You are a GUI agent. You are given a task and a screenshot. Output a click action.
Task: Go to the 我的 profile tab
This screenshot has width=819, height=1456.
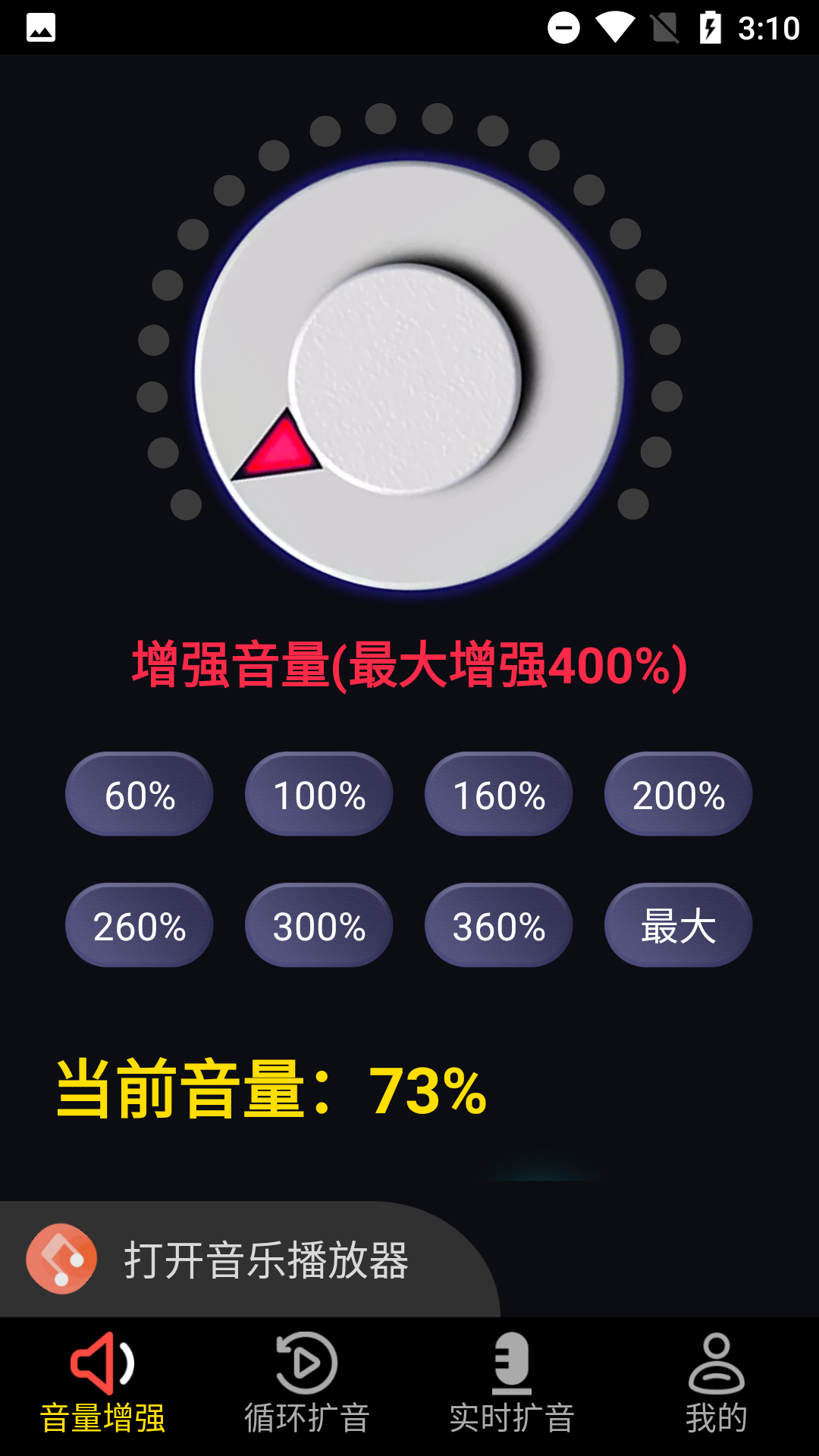717,1385
